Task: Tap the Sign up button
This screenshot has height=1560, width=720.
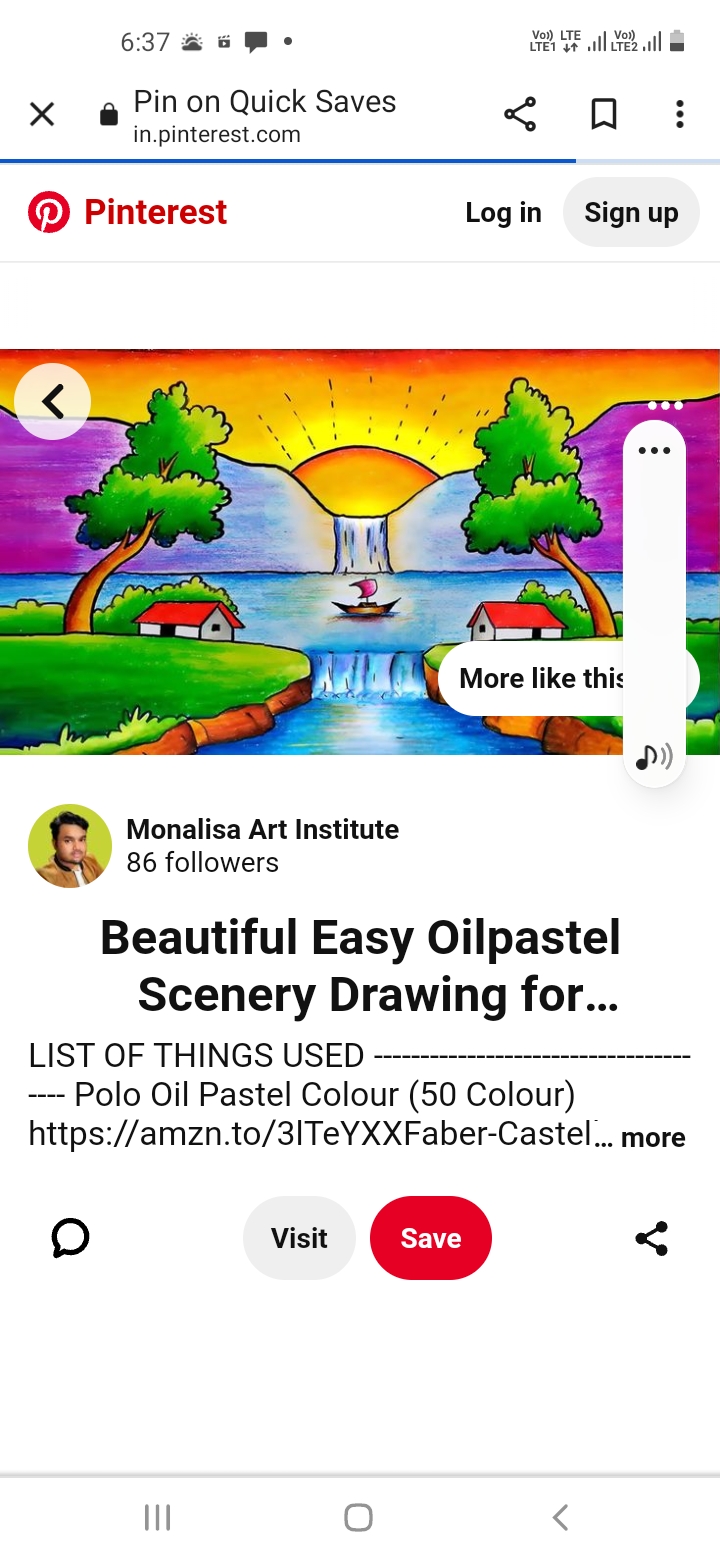Action: [631, 212]
